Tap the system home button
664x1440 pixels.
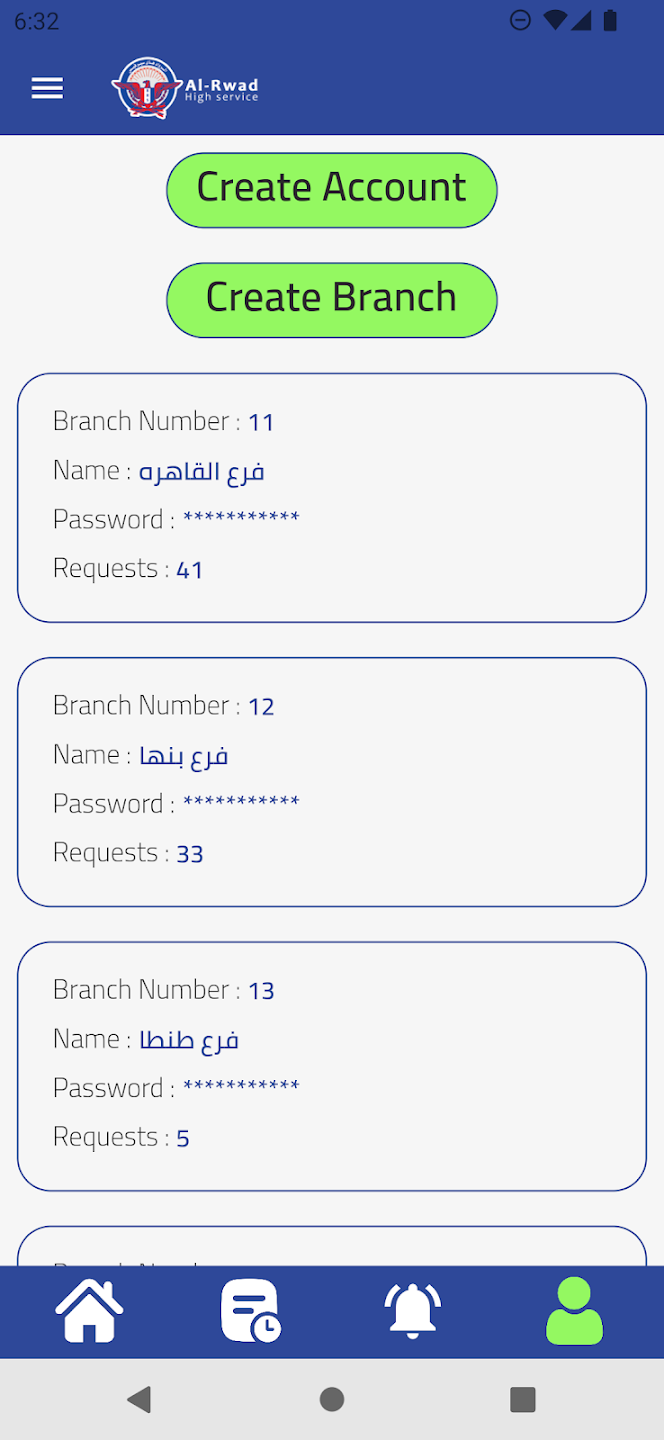tap(332, 1399)
